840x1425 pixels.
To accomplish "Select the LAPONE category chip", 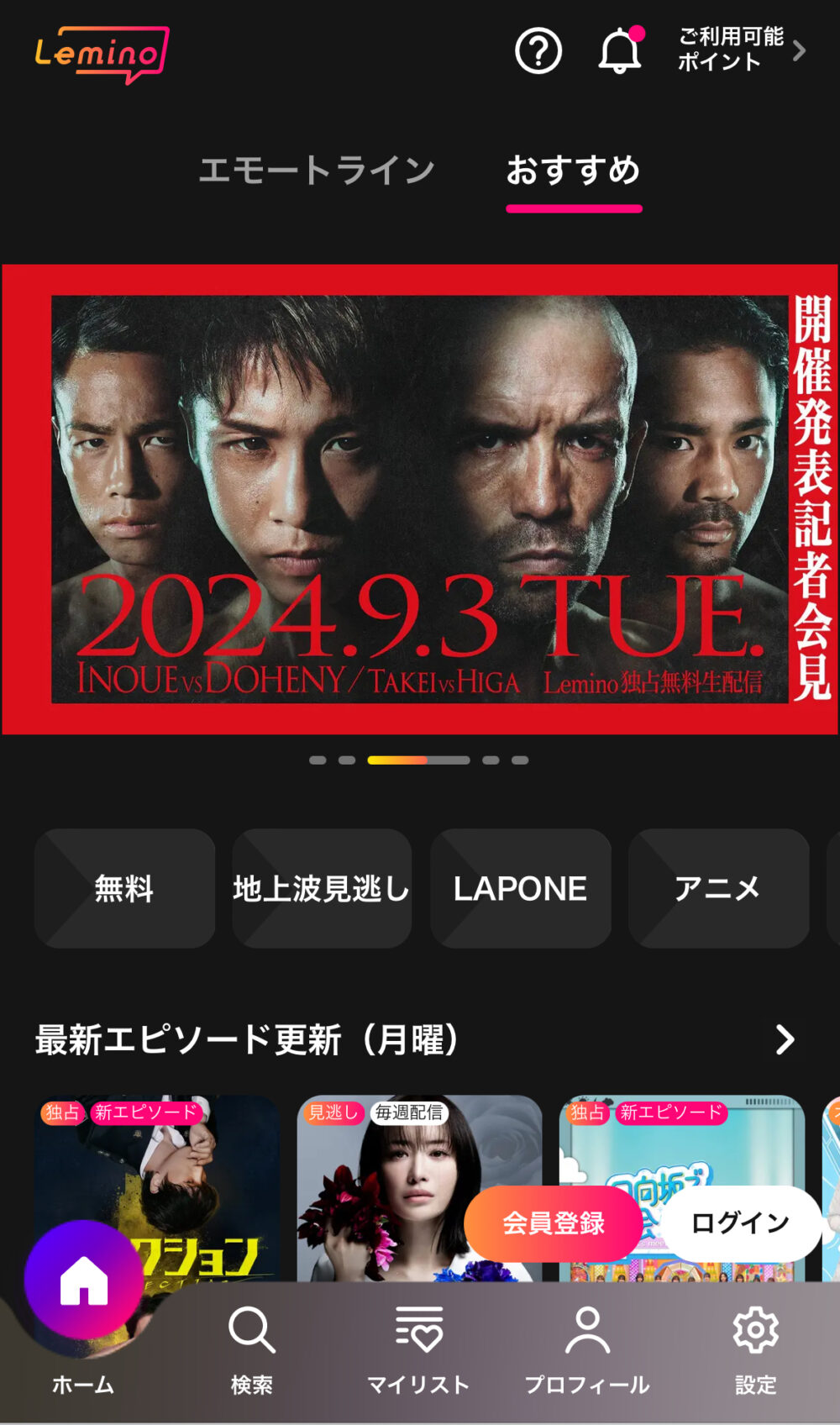I will pyautogui.click(x=520, y=888).
